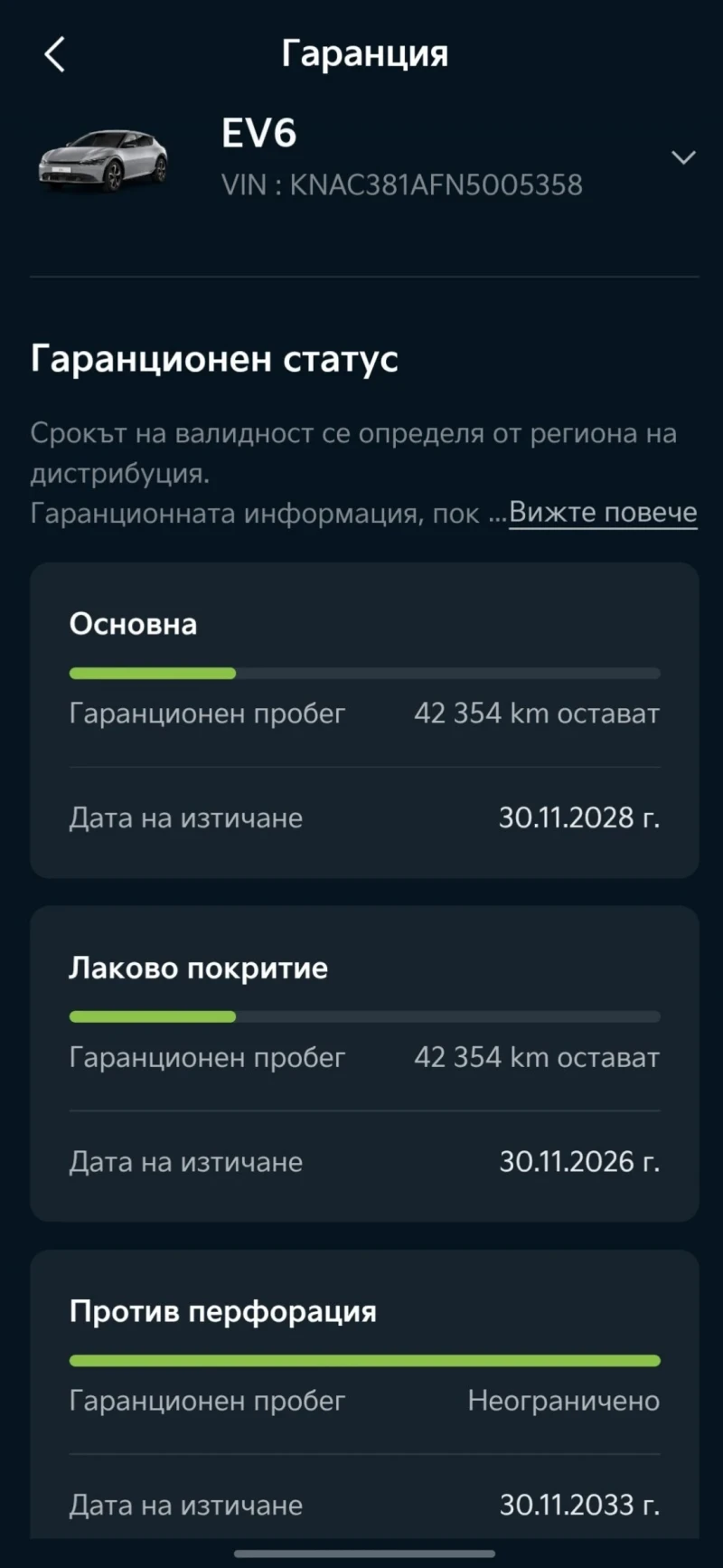Click the "Гаранционен статус" heading
Image resolution: width=723 pixels, height=1568 pixels.
(x=214, y=359)
